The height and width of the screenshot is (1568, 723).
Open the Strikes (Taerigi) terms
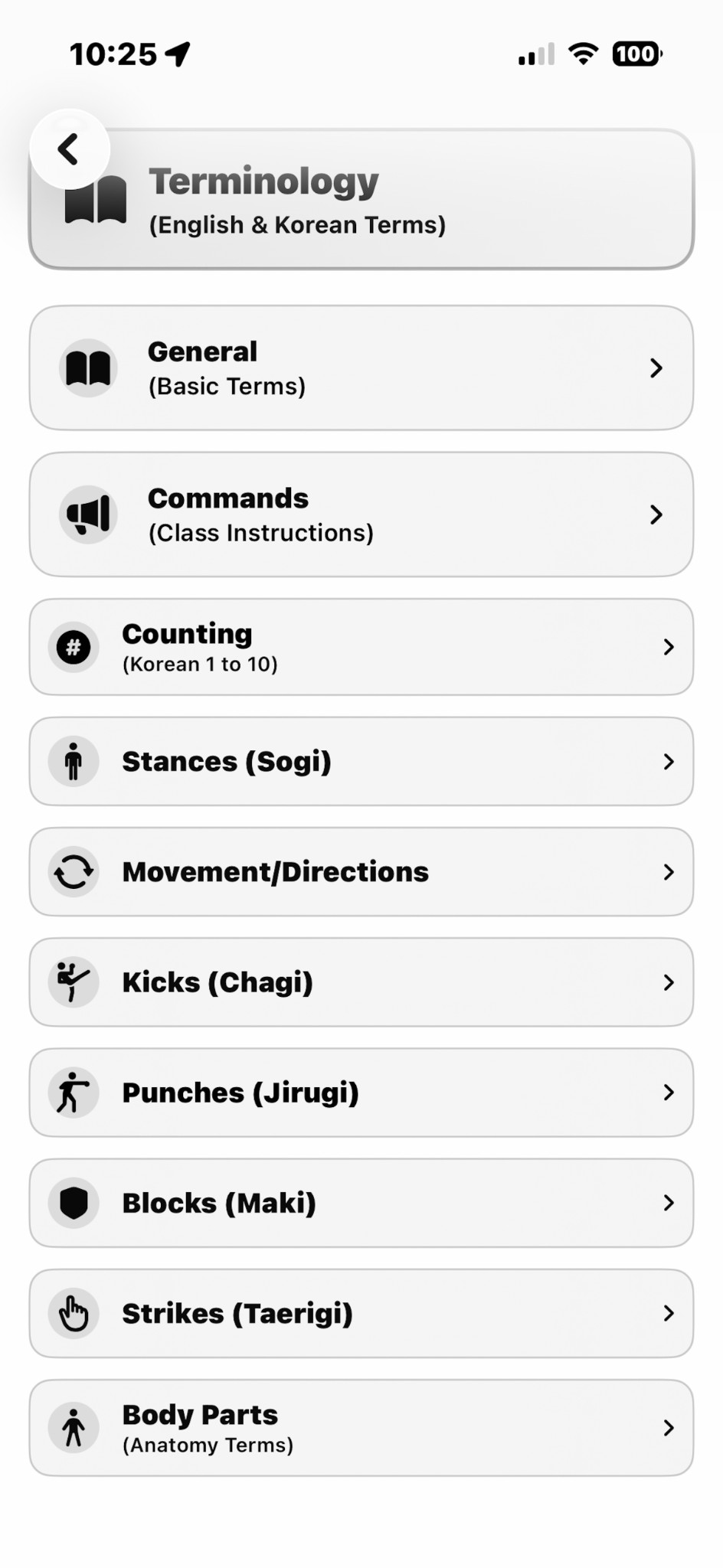[x=361, y=1313]
